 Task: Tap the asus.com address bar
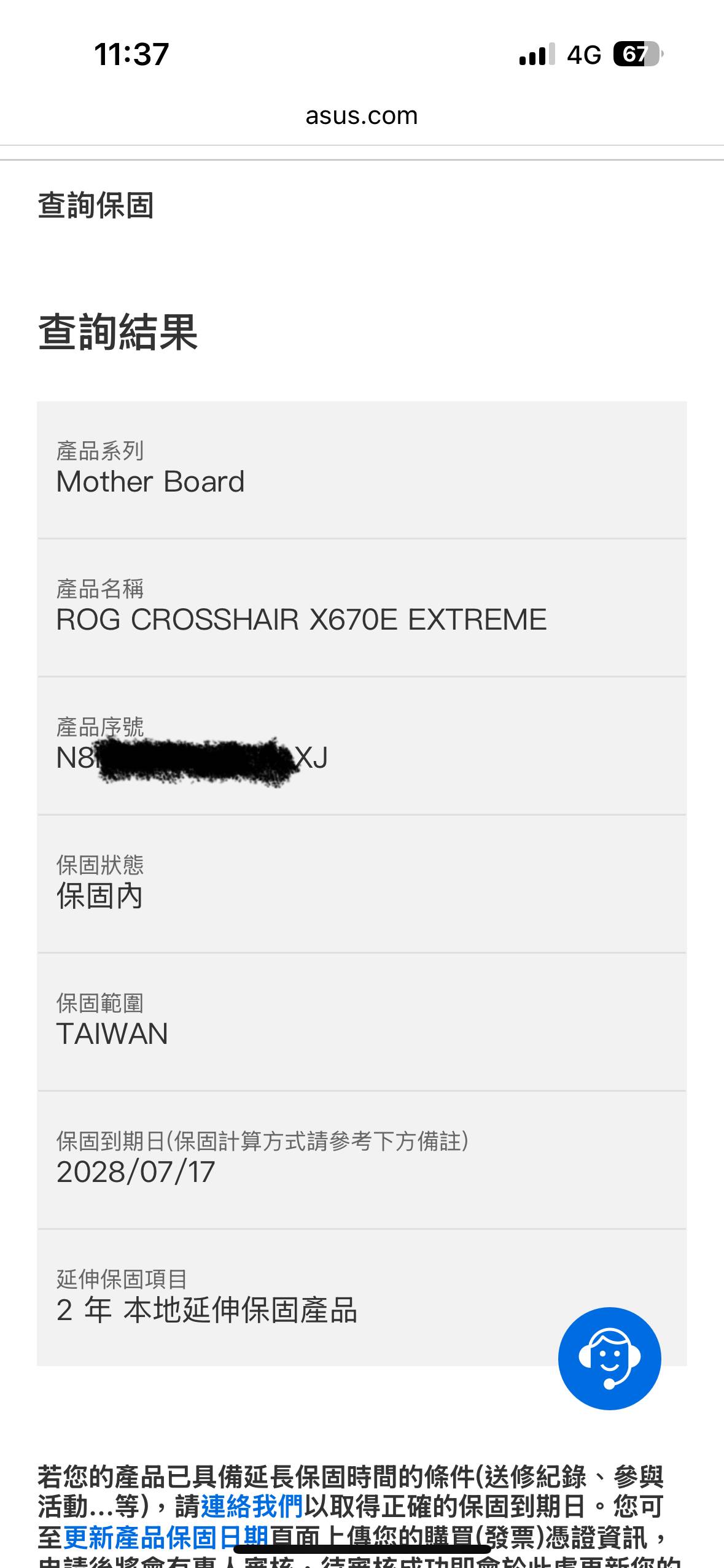coord(362,115)
